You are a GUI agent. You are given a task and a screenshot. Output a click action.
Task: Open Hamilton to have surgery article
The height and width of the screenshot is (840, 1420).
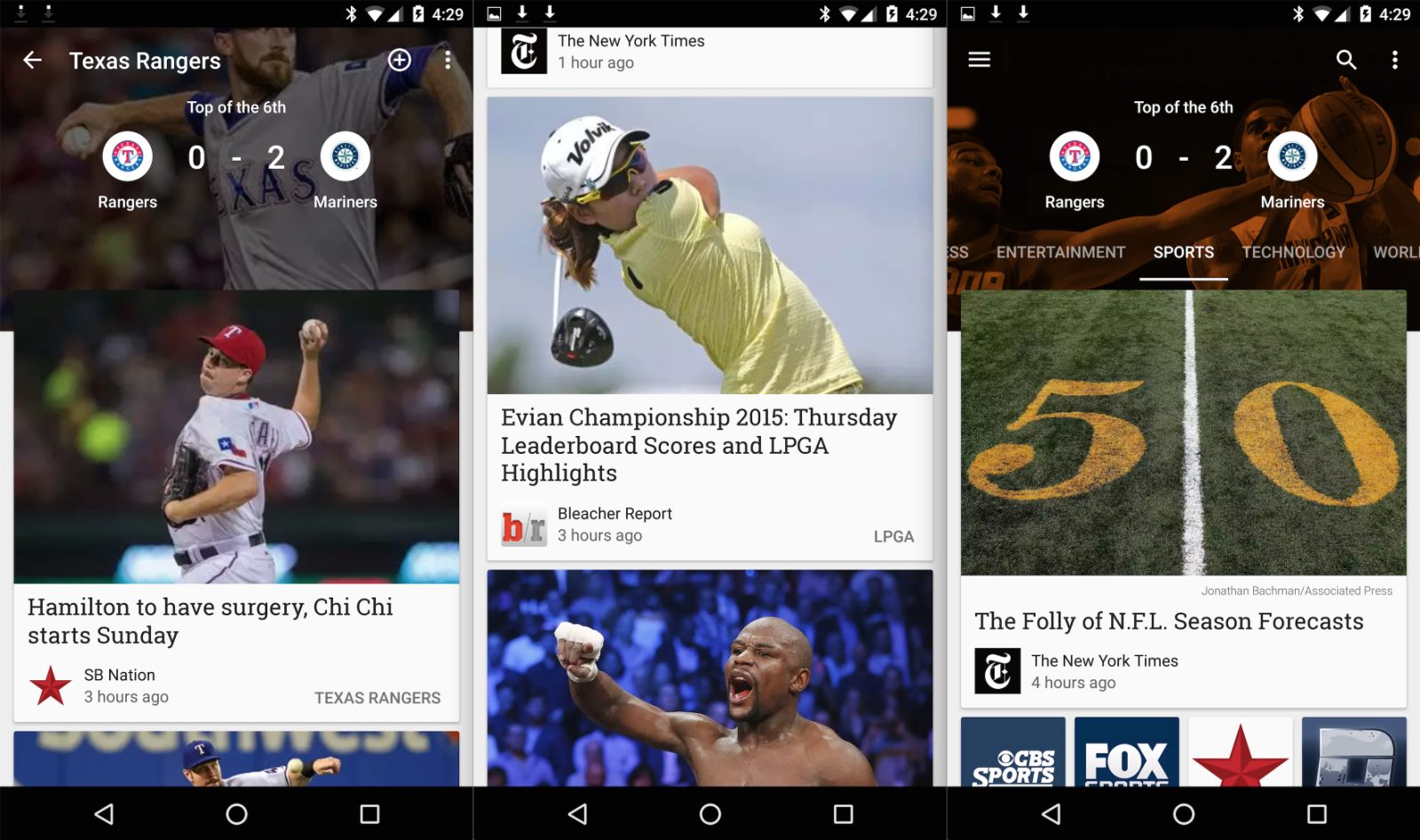click(x=210, y=621)
